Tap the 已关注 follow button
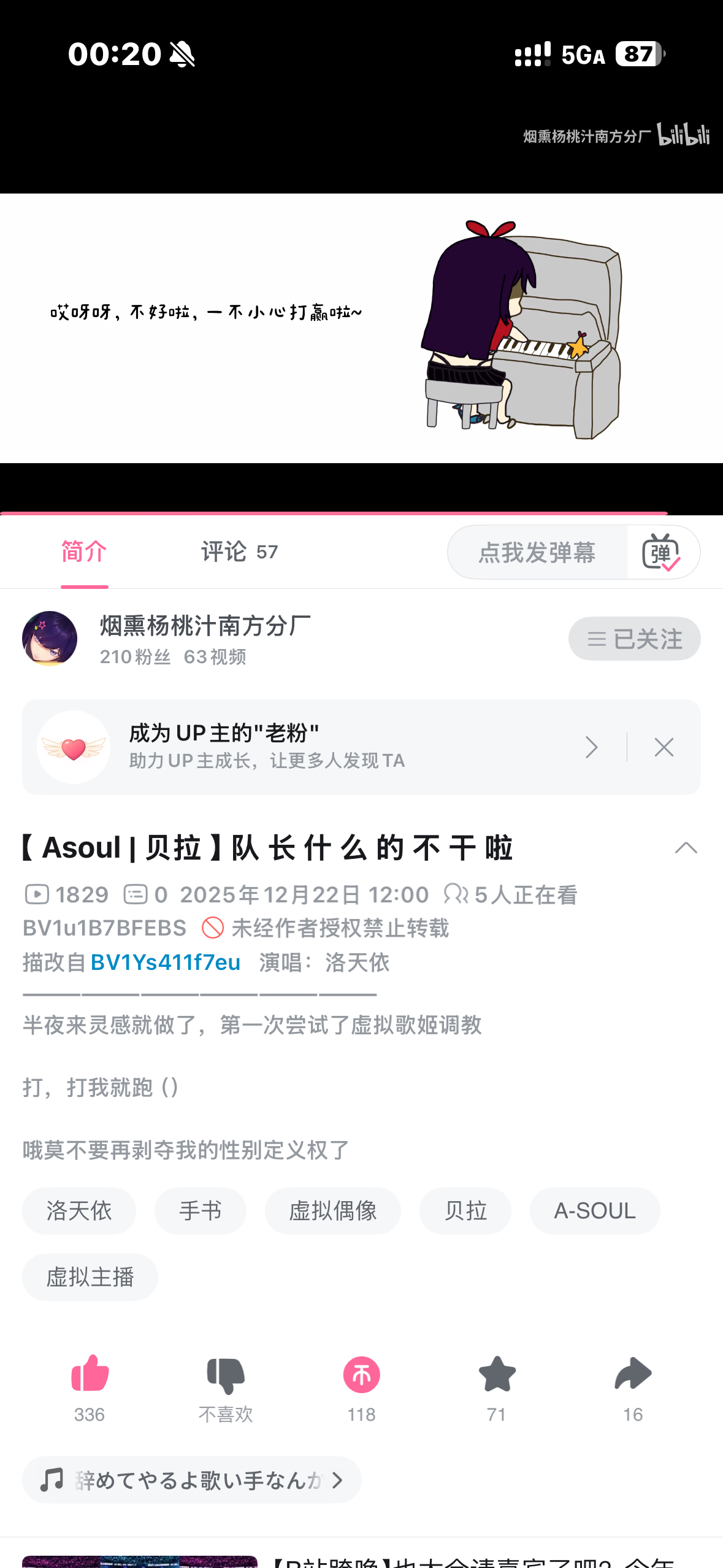Image resolution: width=723 pixels, height=1568 pixels. pyautogui.click(x=634, y=639)
